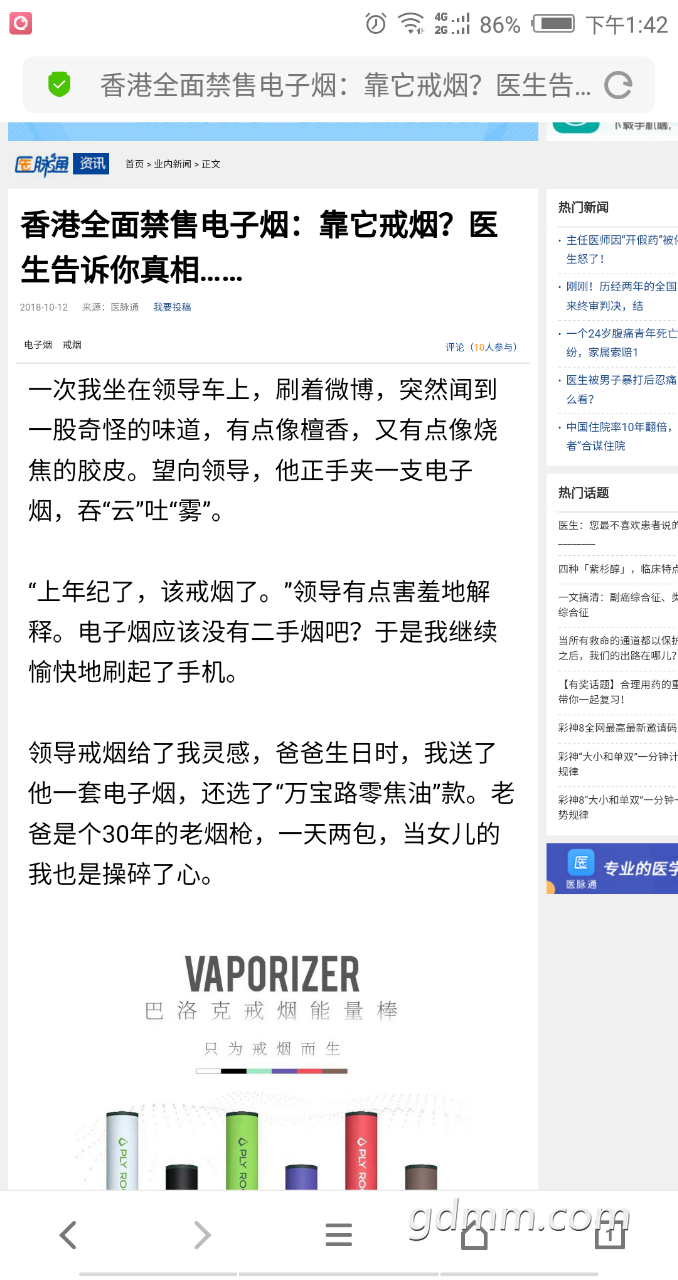
Task: Open the 电子烟 tag
Action: (38, 345)
